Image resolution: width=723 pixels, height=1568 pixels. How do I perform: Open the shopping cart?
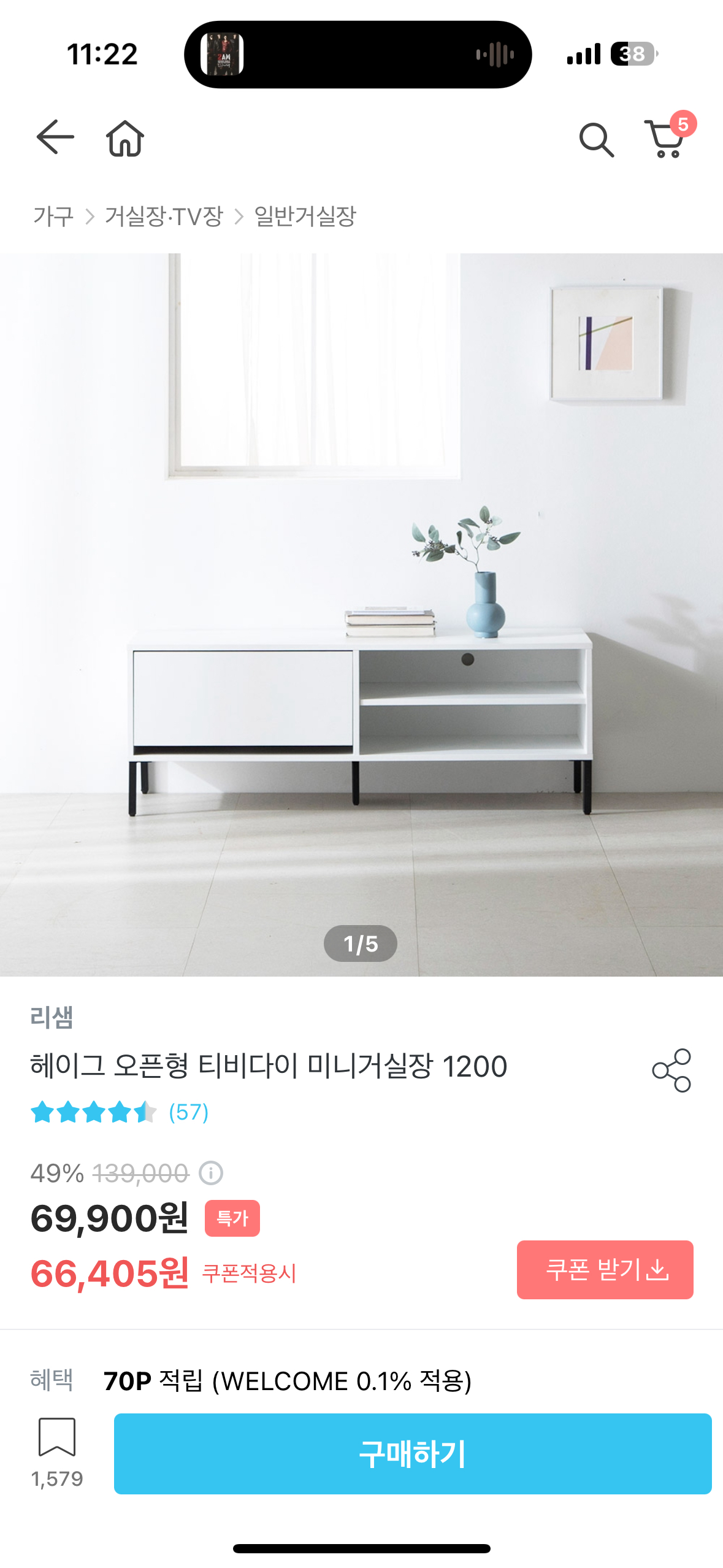(x=666, y=139)
